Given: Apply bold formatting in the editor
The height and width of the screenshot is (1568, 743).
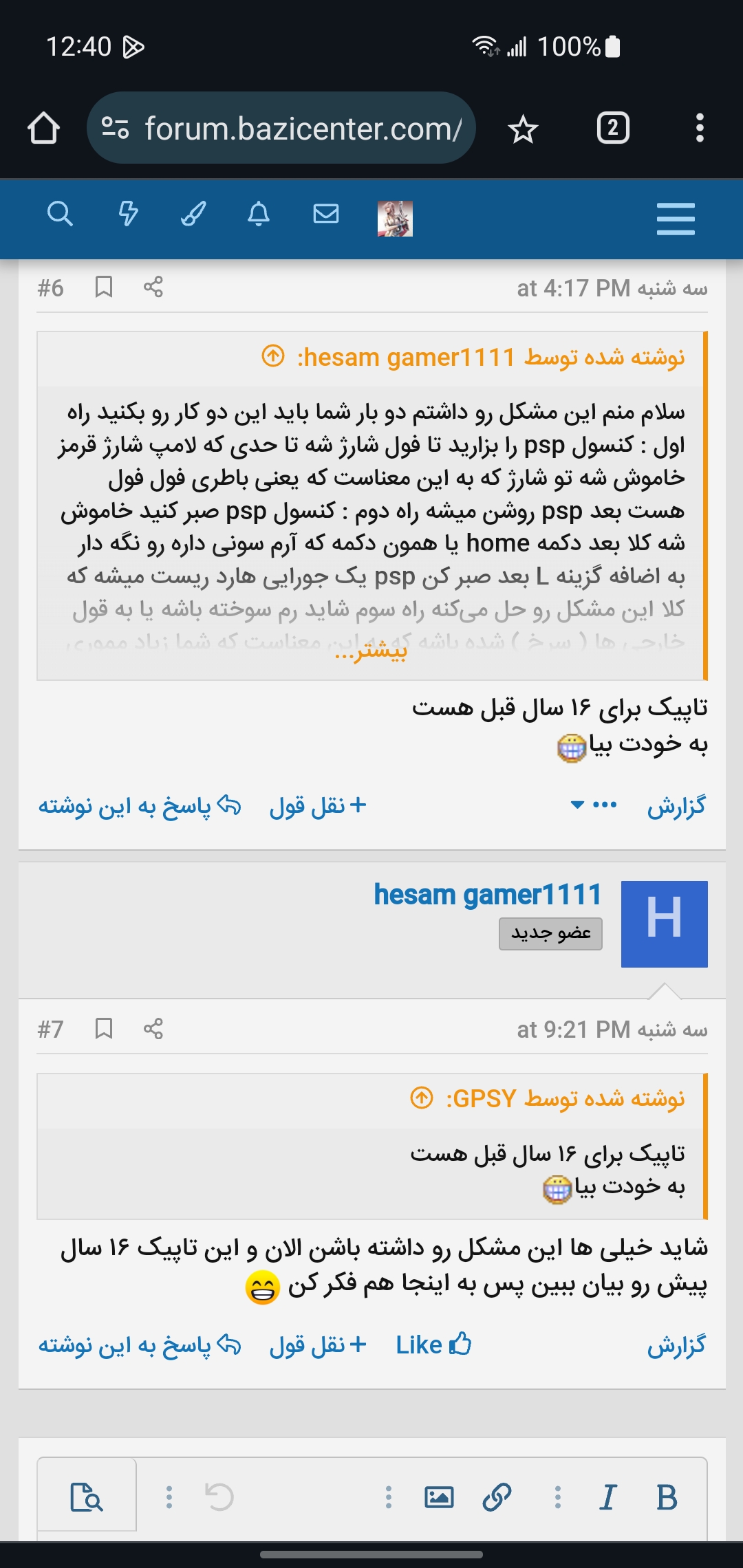Looking at the screenshot, I should point(666,1497).
